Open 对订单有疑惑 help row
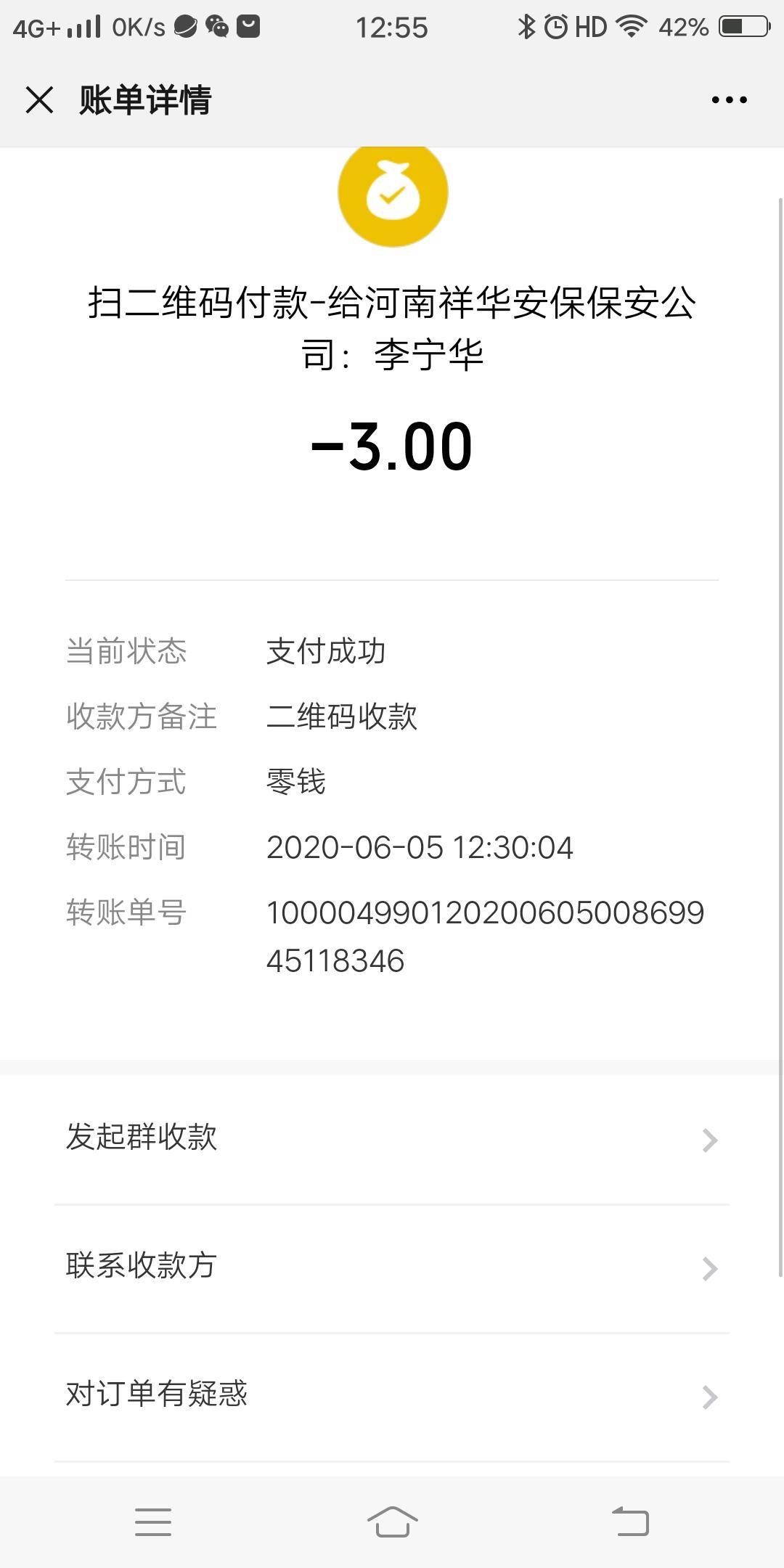This screenshot has height=1568, width=784. tap(392, 1395)
